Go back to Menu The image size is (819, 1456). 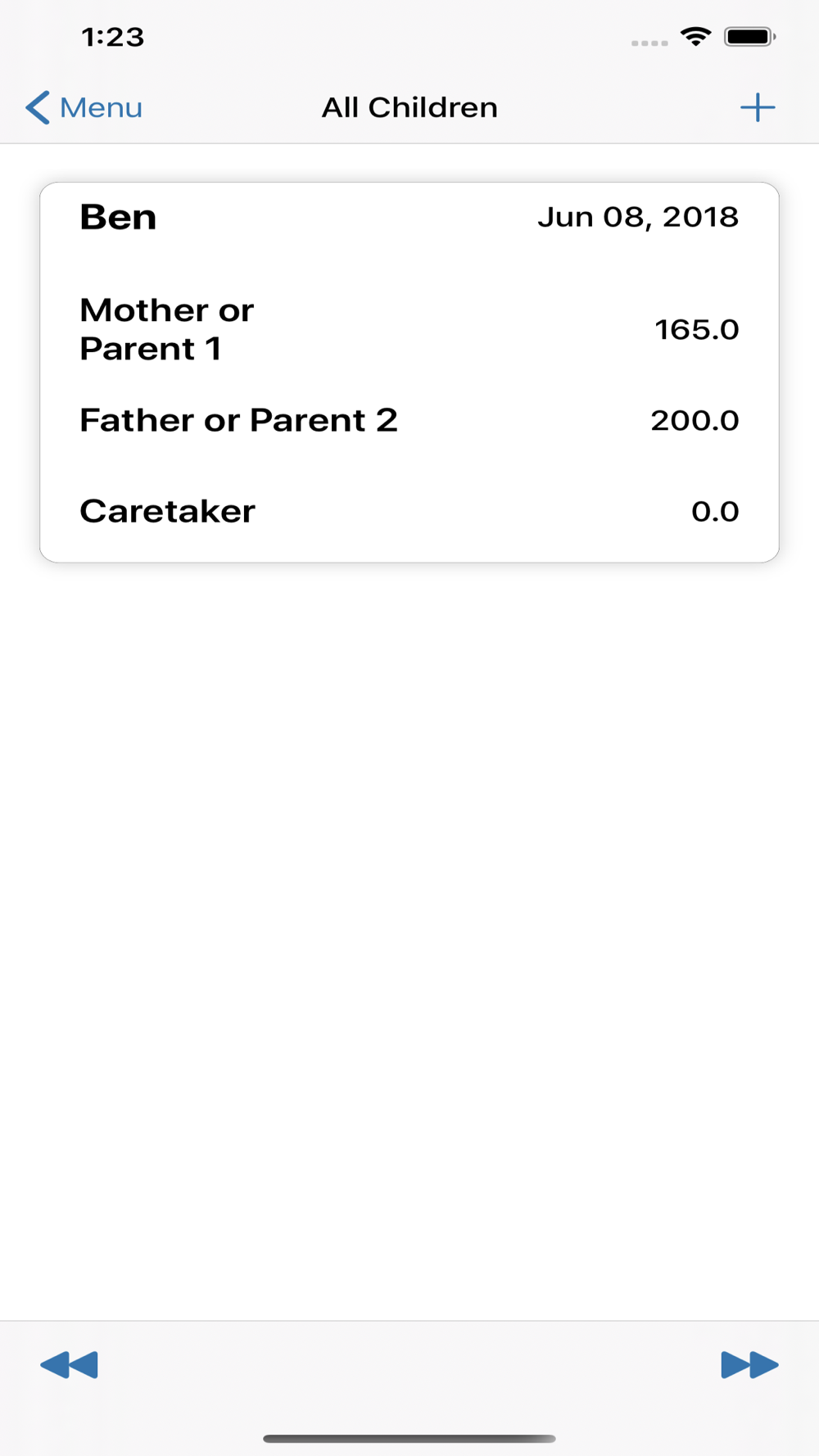(x=84, y=107)
